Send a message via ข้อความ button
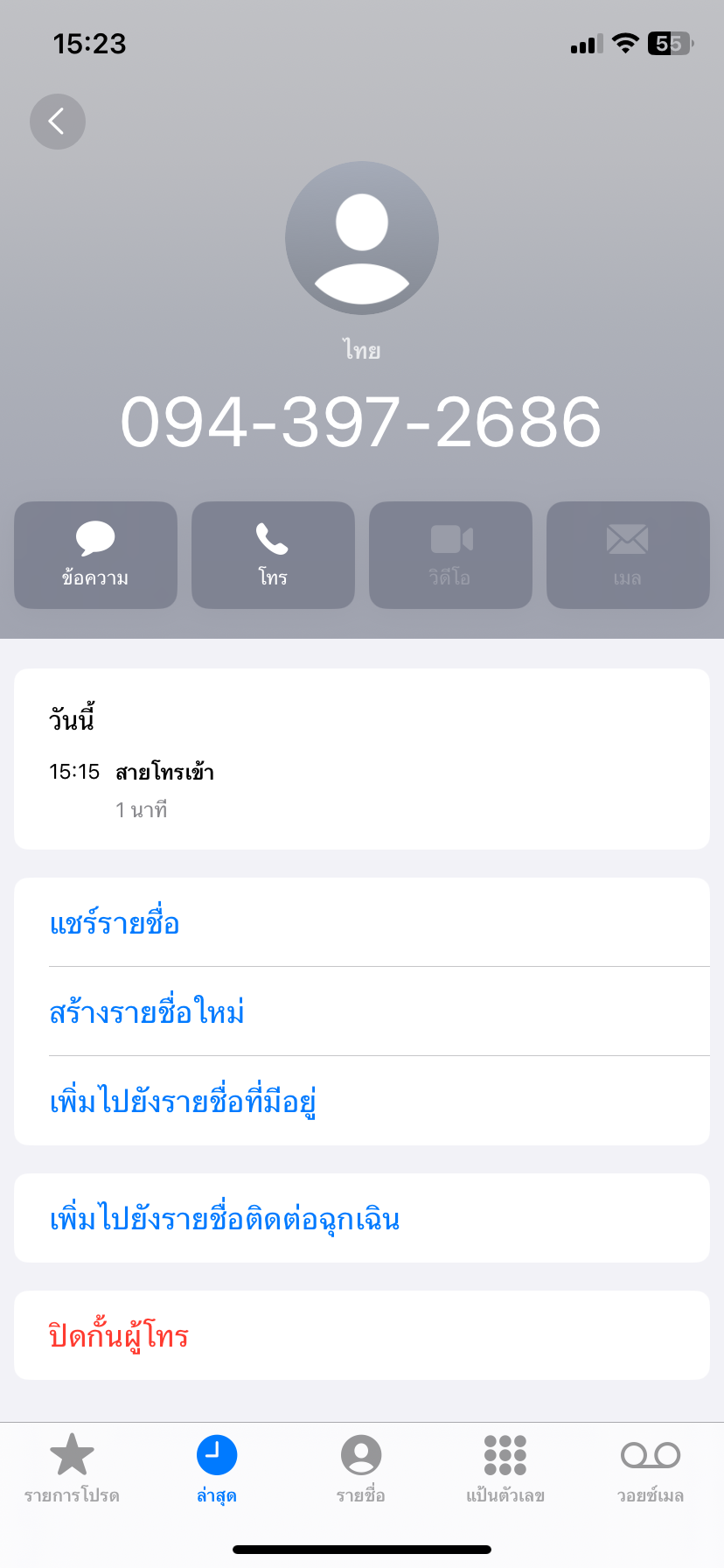This screenshot has width=724, height=1568. point(95,555)
